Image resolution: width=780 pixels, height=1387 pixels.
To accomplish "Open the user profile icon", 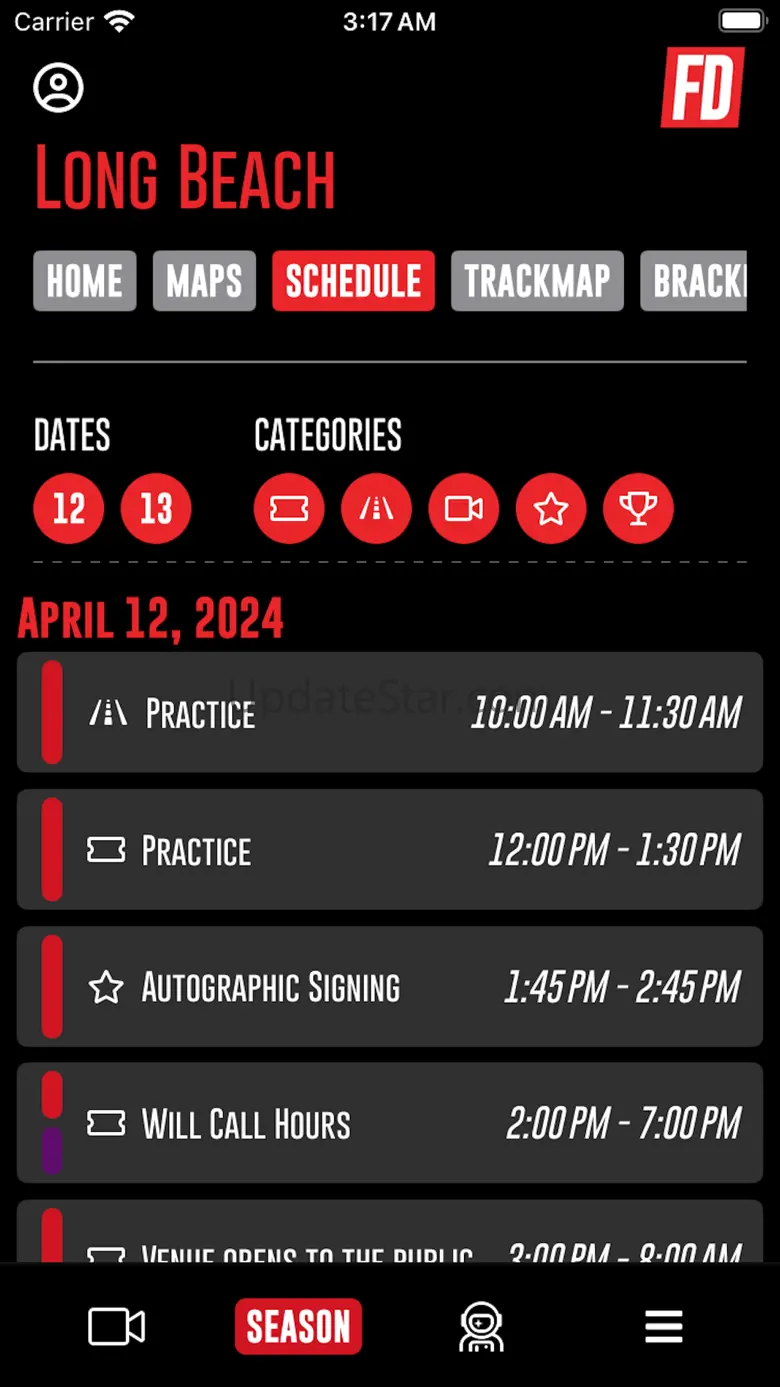I will [58, 88].
